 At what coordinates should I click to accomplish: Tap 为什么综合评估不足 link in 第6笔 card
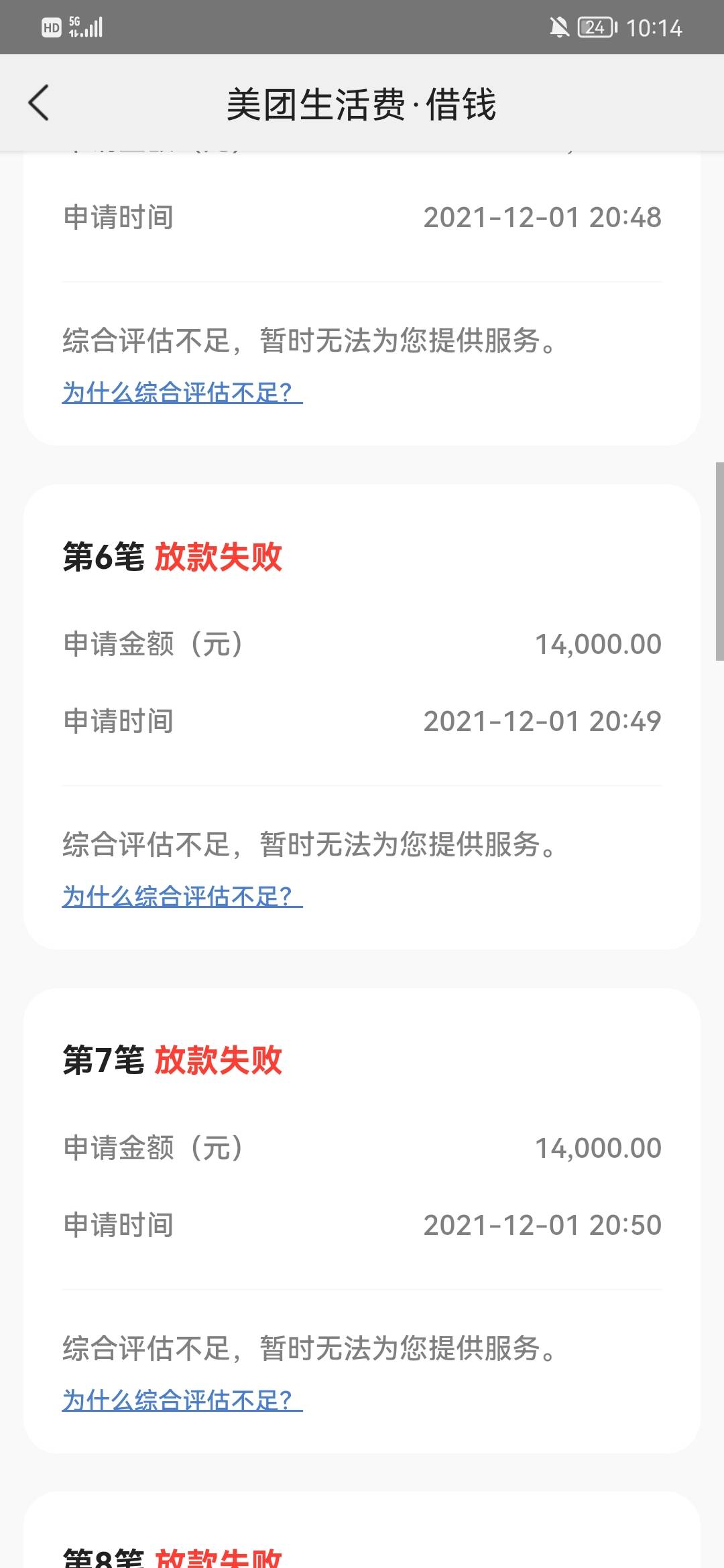point(182,896)
